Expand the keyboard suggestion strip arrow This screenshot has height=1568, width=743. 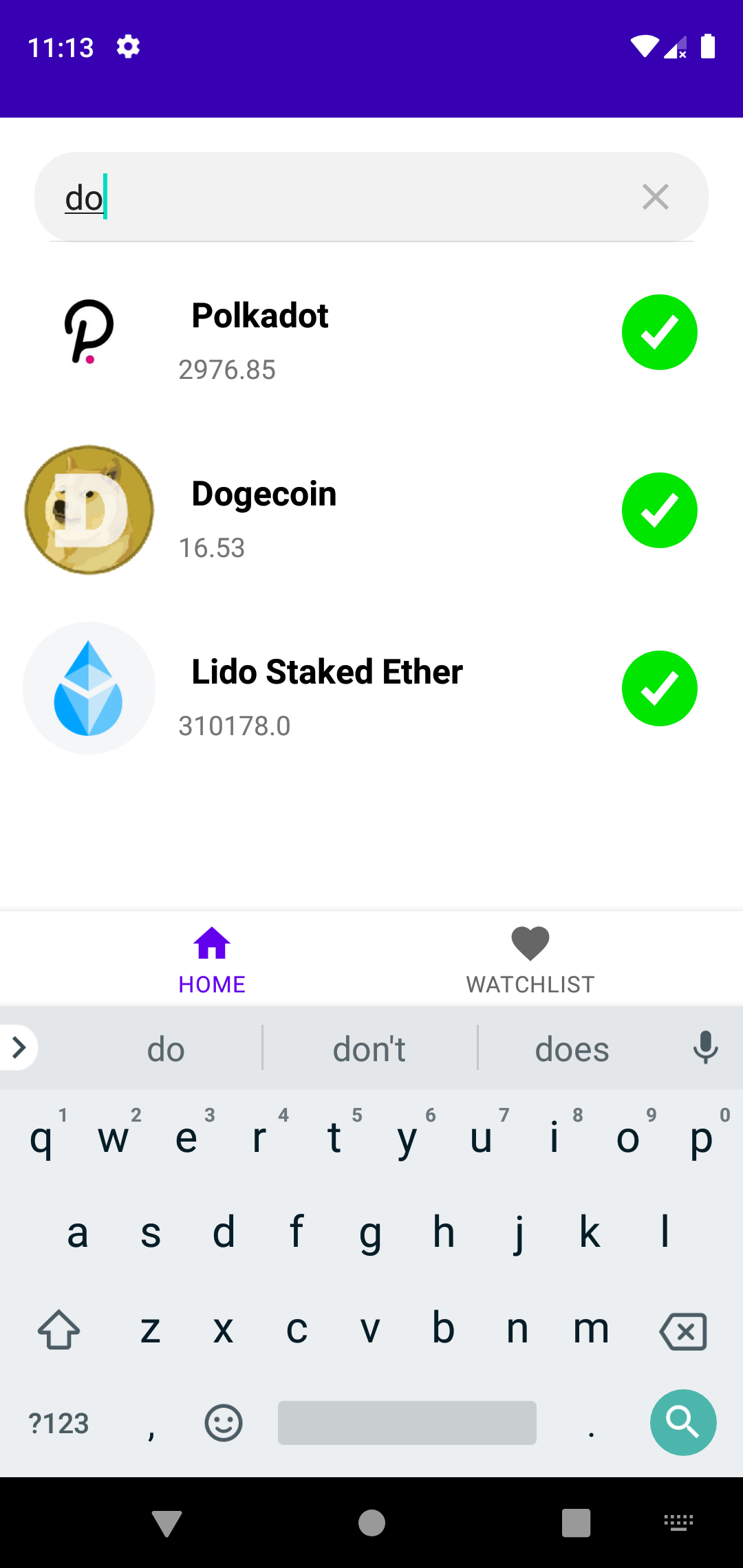pos(19,1048)
